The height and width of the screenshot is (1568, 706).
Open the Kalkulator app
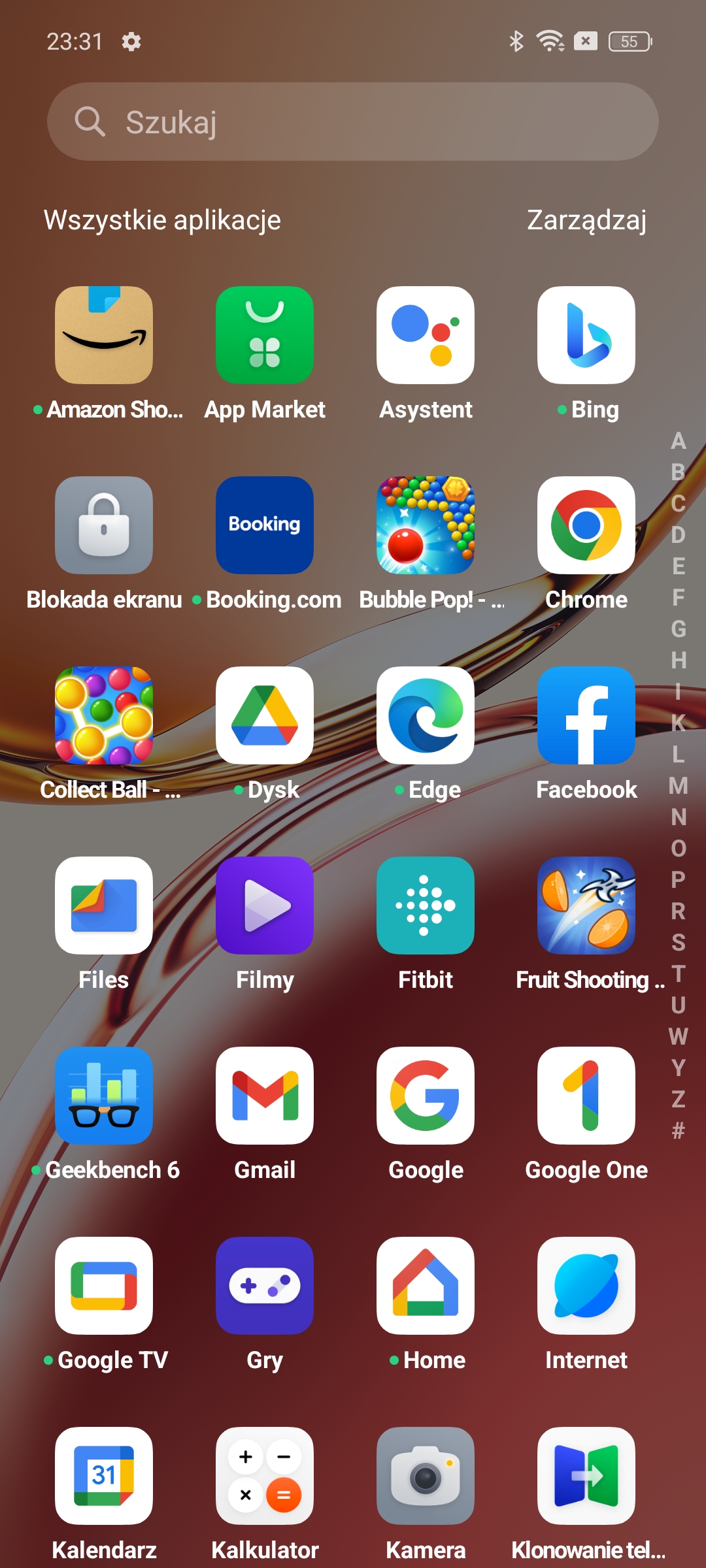click(265, 1476)
